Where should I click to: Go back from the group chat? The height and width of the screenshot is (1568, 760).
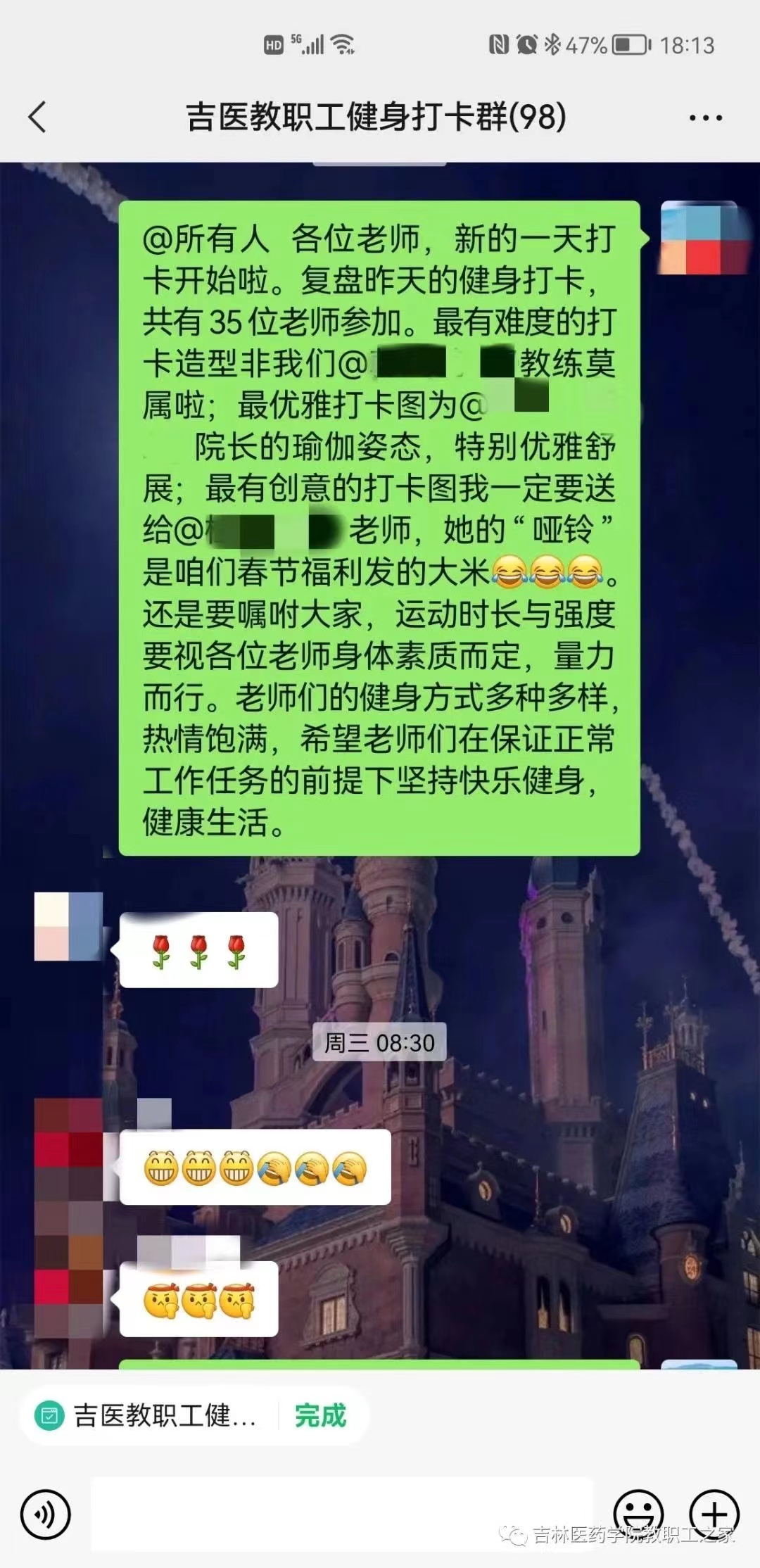click(38, 117)
